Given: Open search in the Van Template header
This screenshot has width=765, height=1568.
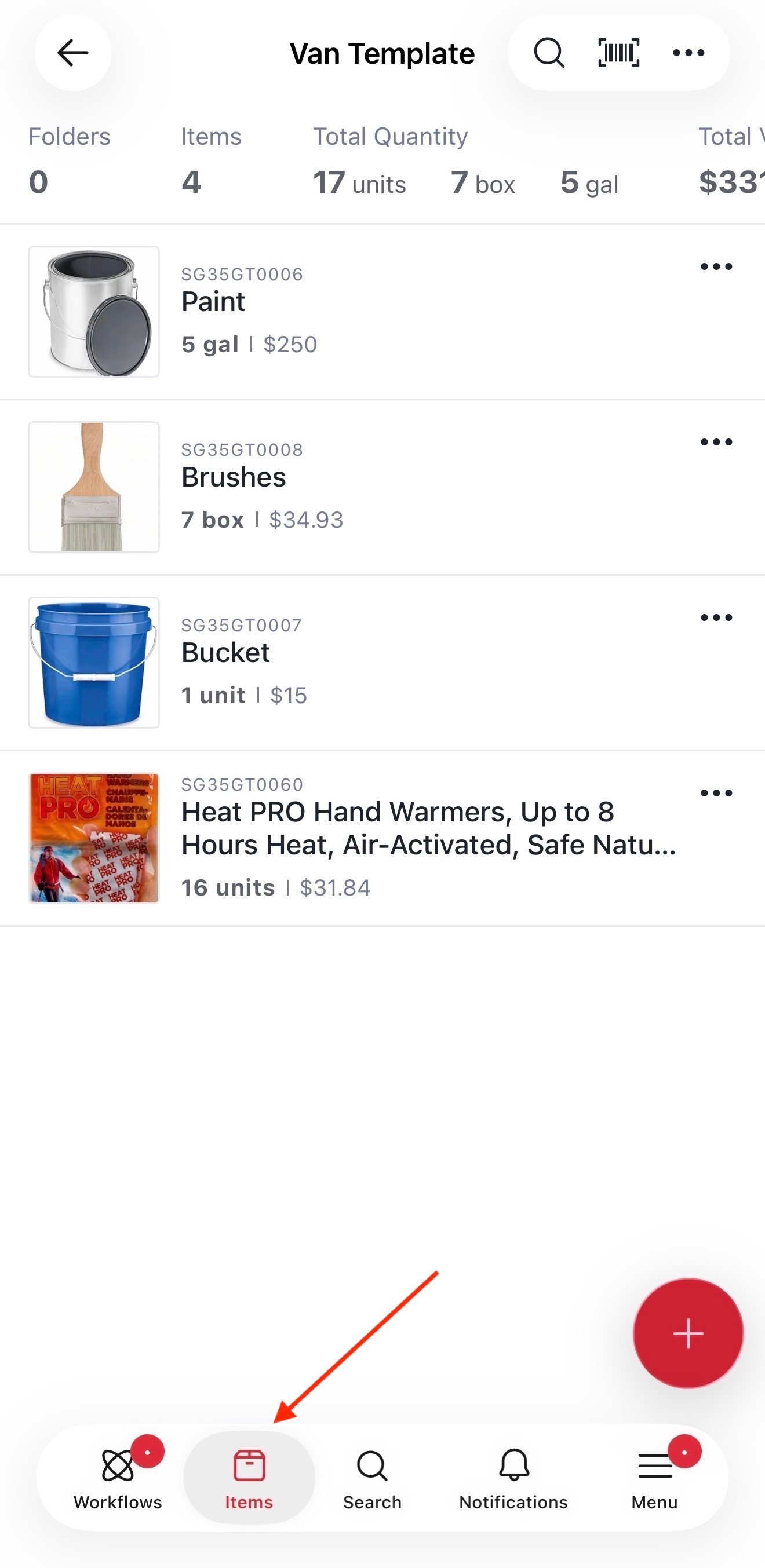Looking at the screenshot, I should tap(549, 53).
